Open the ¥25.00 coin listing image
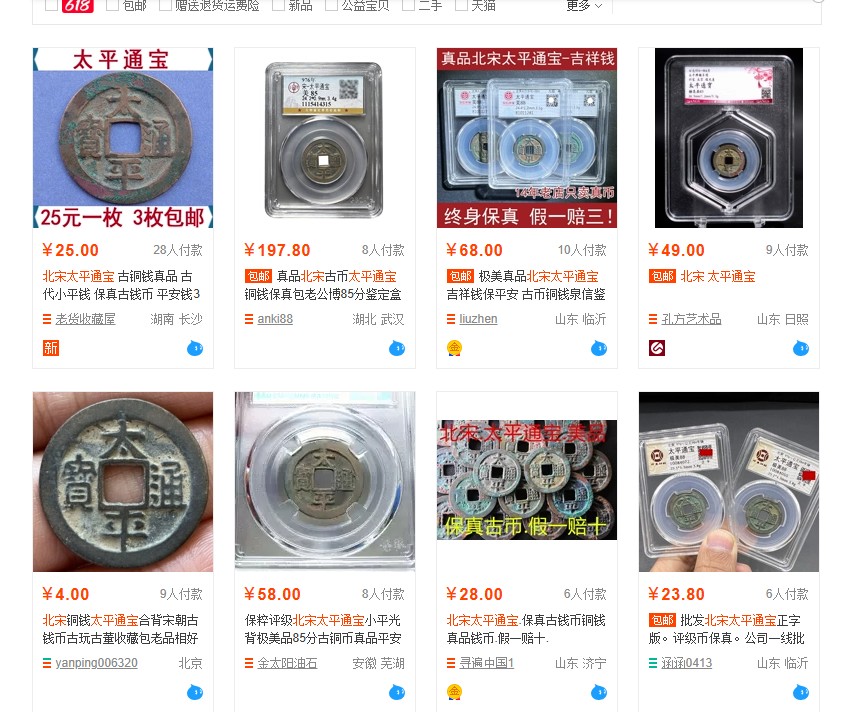This screenshot has height=712, width=860. (x=123, y=138)
